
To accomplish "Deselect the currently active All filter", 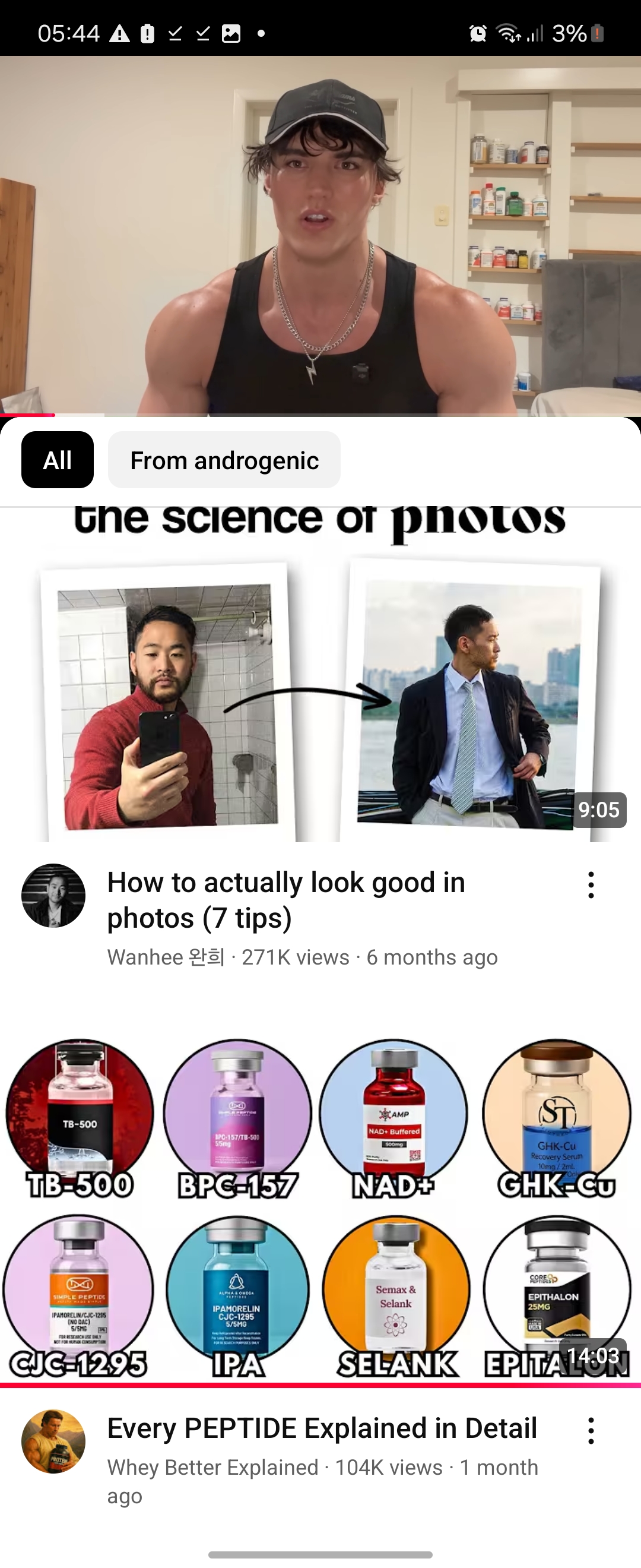I will click(56, 460).
